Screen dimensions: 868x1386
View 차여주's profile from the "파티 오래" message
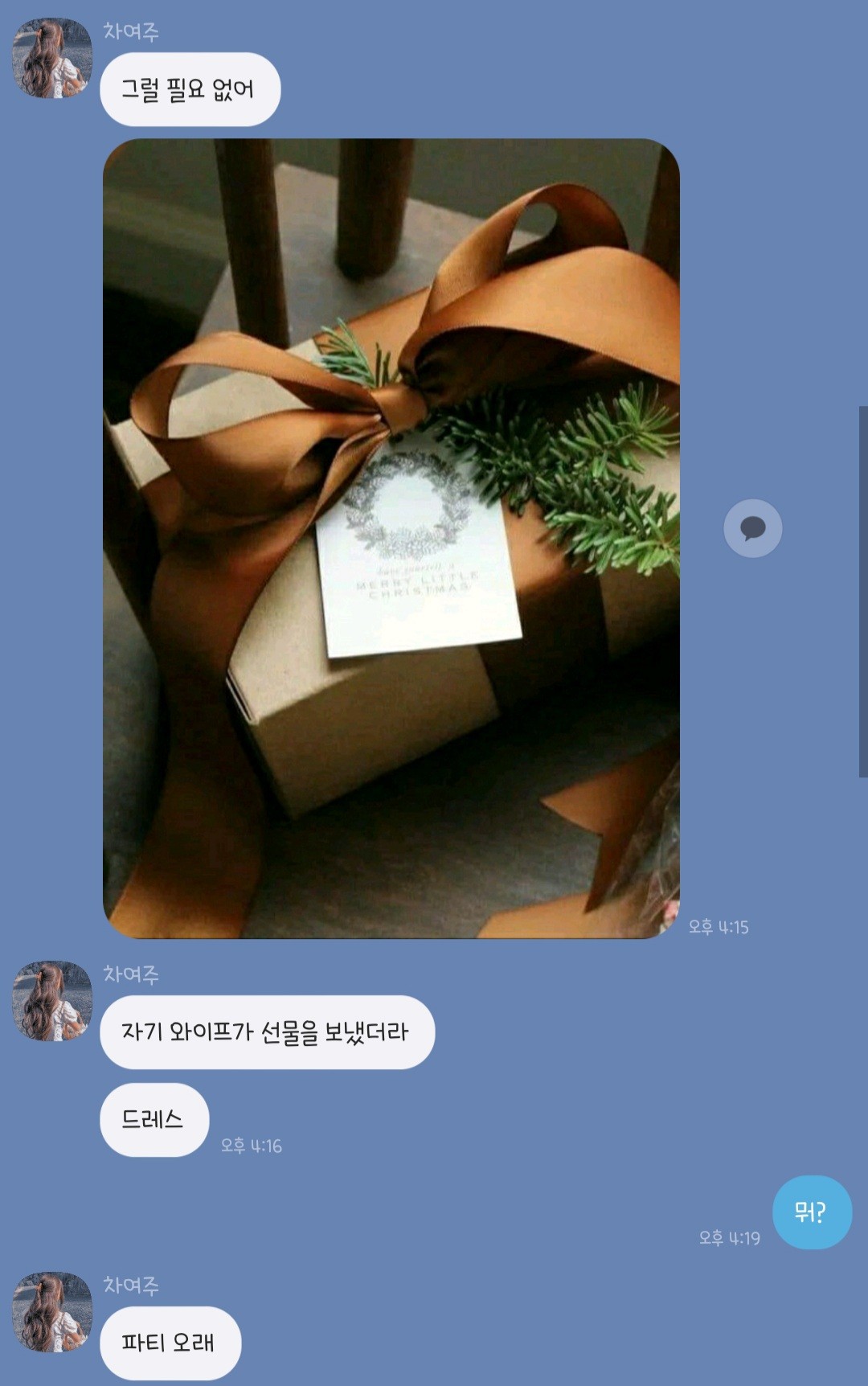coord(52,1312)
